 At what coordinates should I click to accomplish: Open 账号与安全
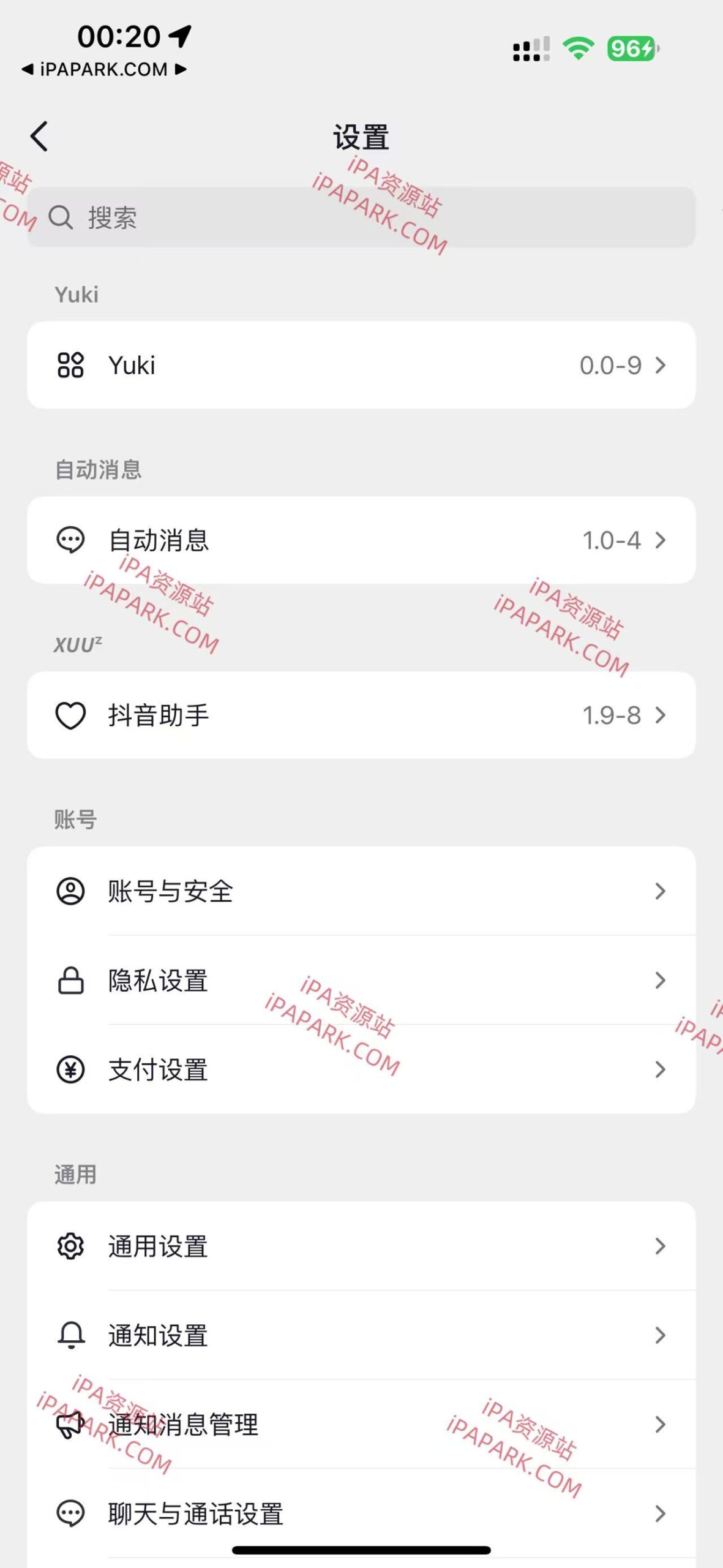pyautogui.click(x=361, y=891)
